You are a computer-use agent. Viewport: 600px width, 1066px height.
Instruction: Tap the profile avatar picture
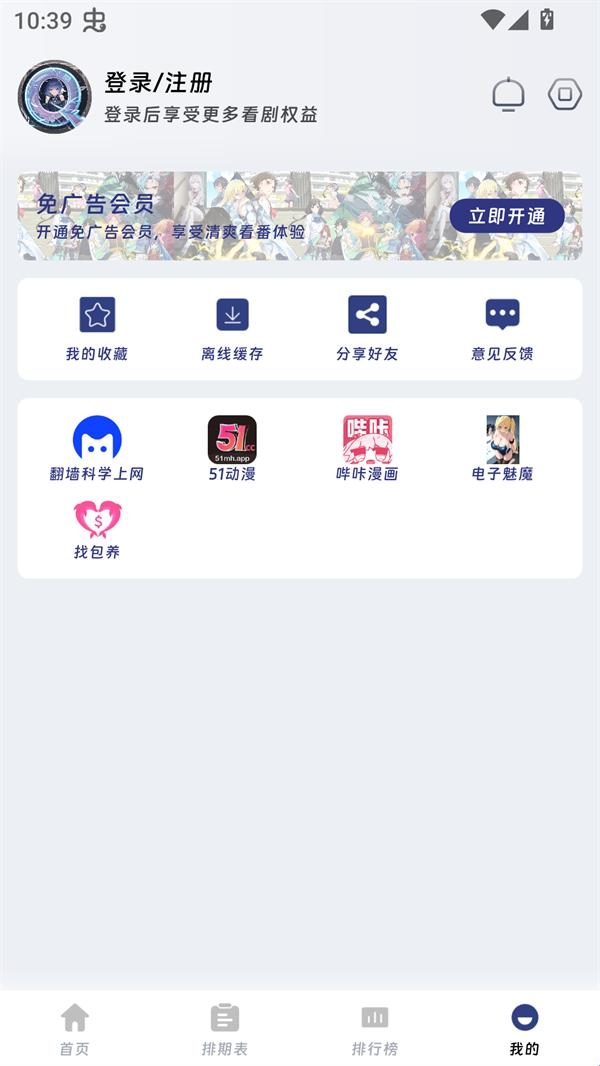(x=55, y=96)
